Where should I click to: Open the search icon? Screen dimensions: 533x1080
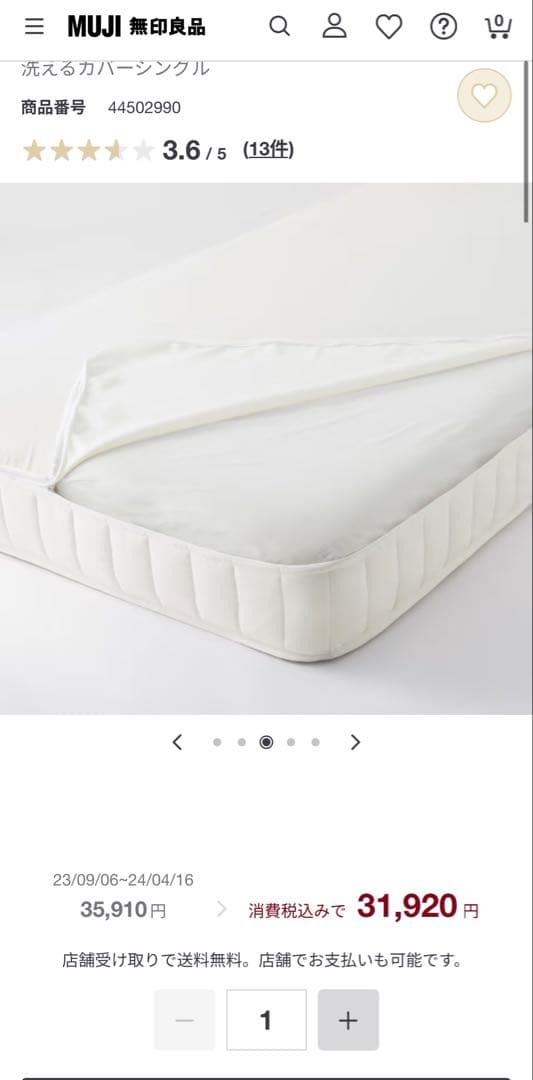point(279,26)
